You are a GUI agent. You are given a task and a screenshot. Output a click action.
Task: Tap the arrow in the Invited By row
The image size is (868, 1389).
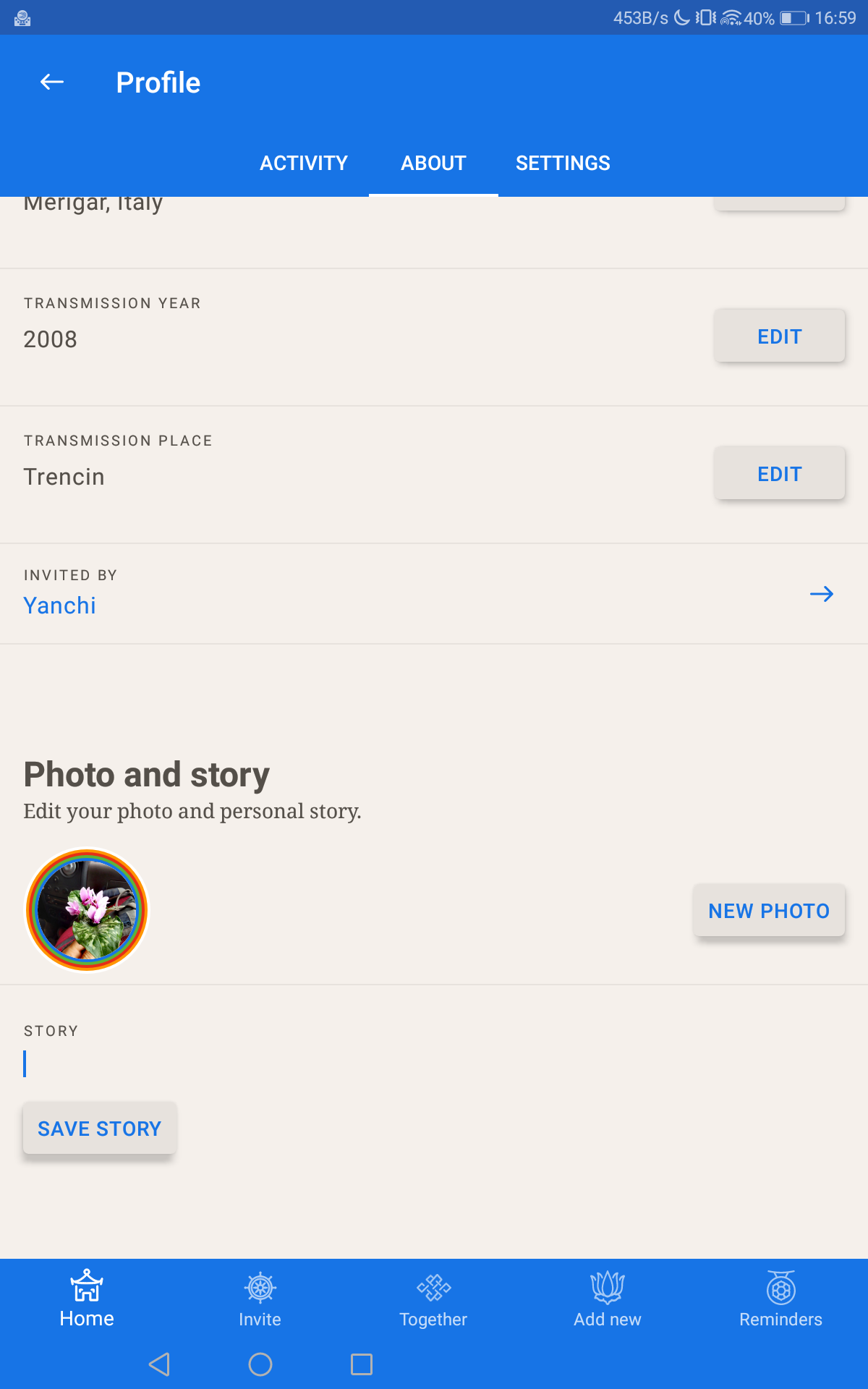click(821, 594)
